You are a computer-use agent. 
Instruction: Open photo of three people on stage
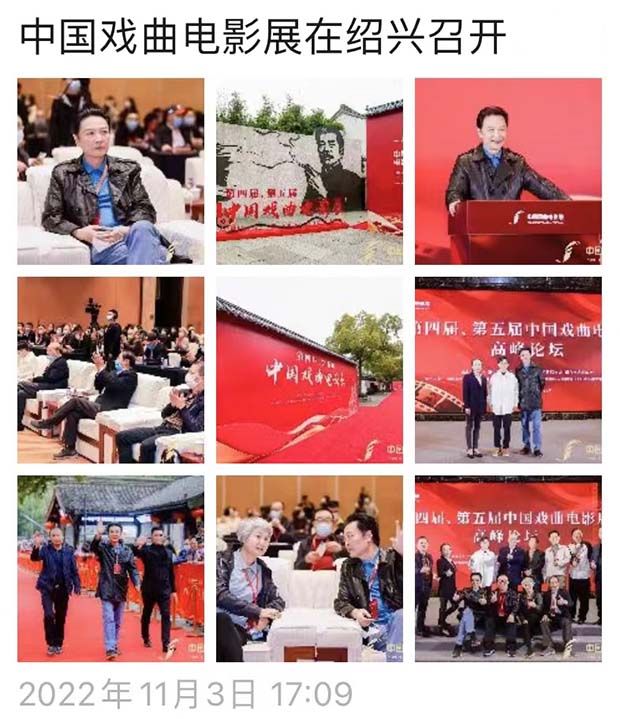tap(508, 369)
